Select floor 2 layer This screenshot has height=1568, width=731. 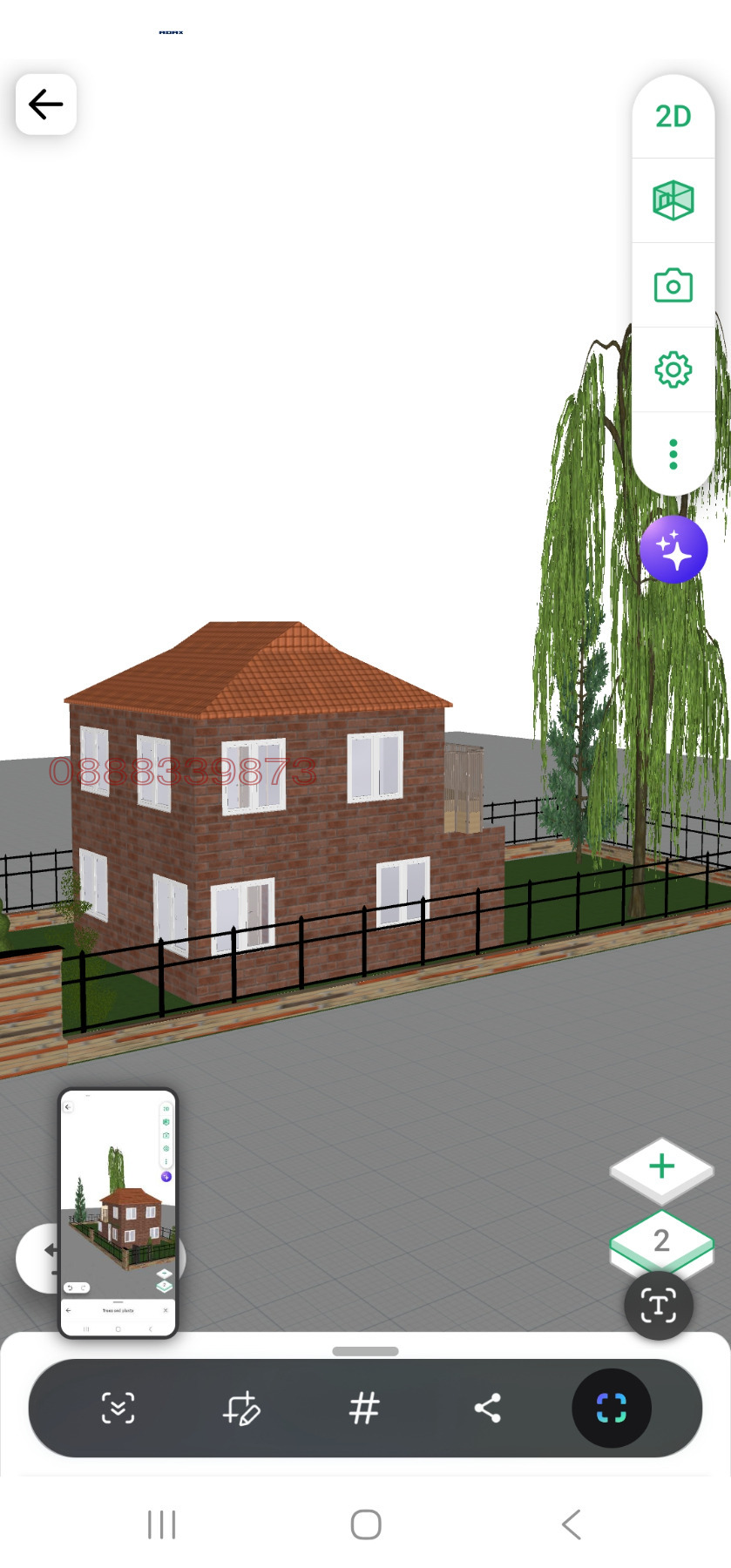662,1240
